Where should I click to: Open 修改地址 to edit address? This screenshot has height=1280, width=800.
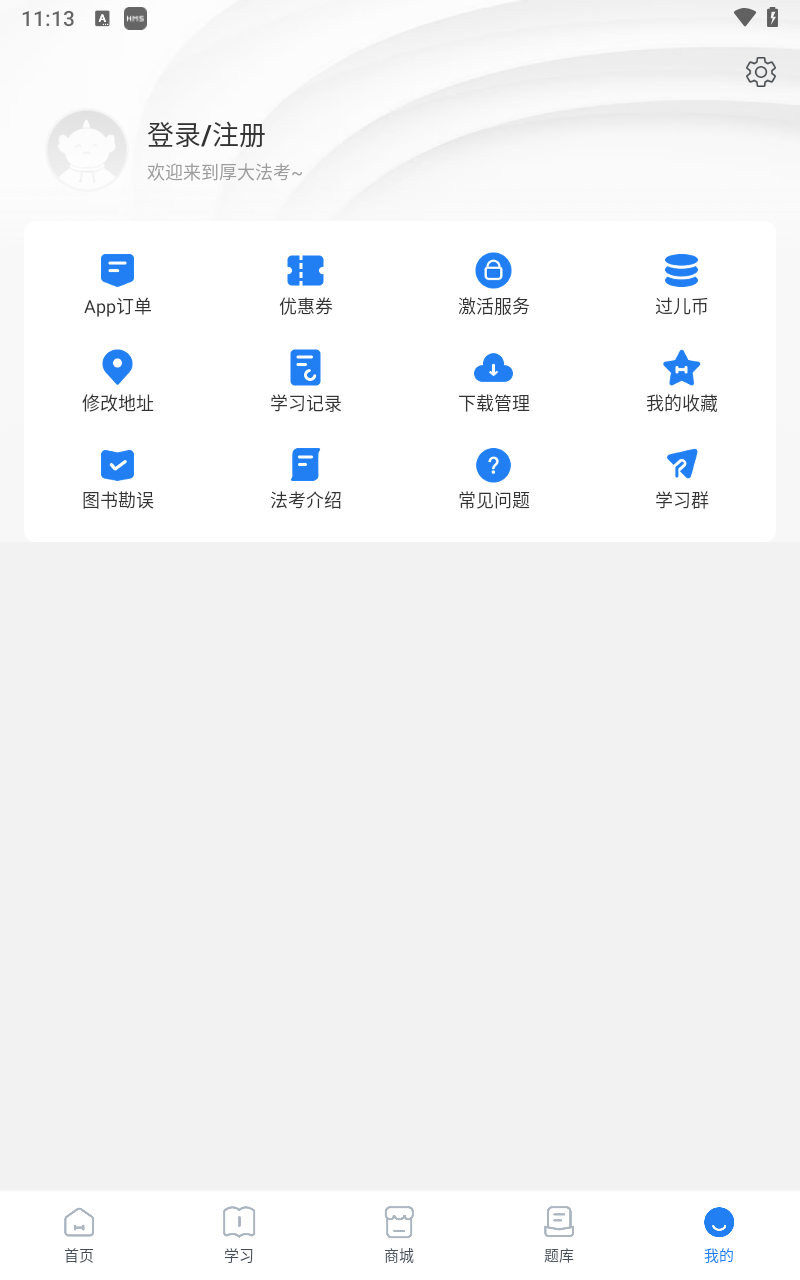click(x=118, y=382)
